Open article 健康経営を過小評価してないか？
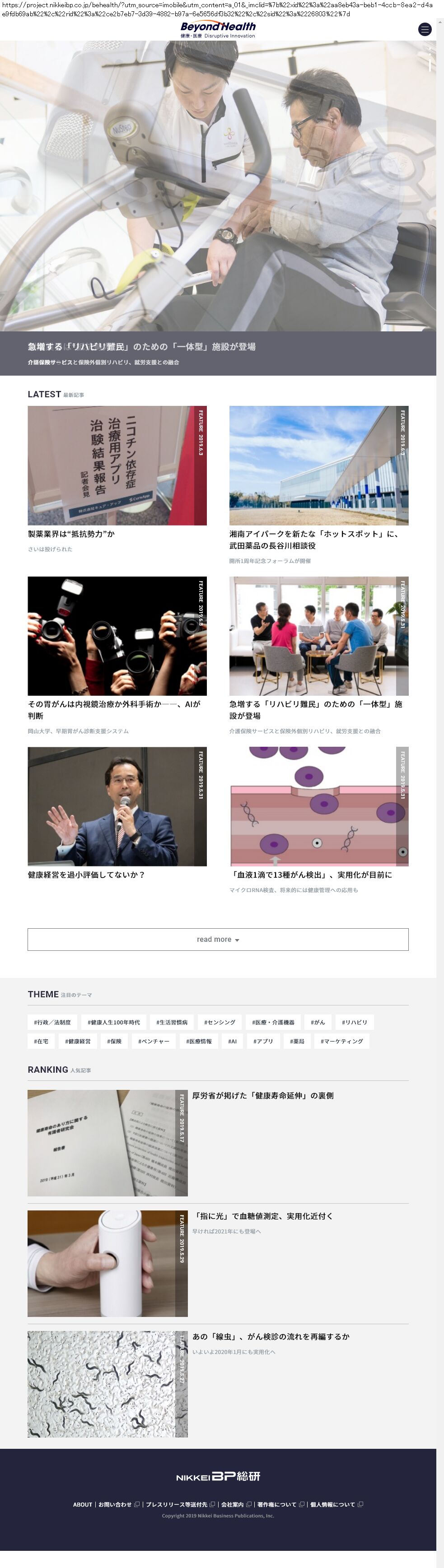Viewport: 444px width, 1568px height. point(86,875)
